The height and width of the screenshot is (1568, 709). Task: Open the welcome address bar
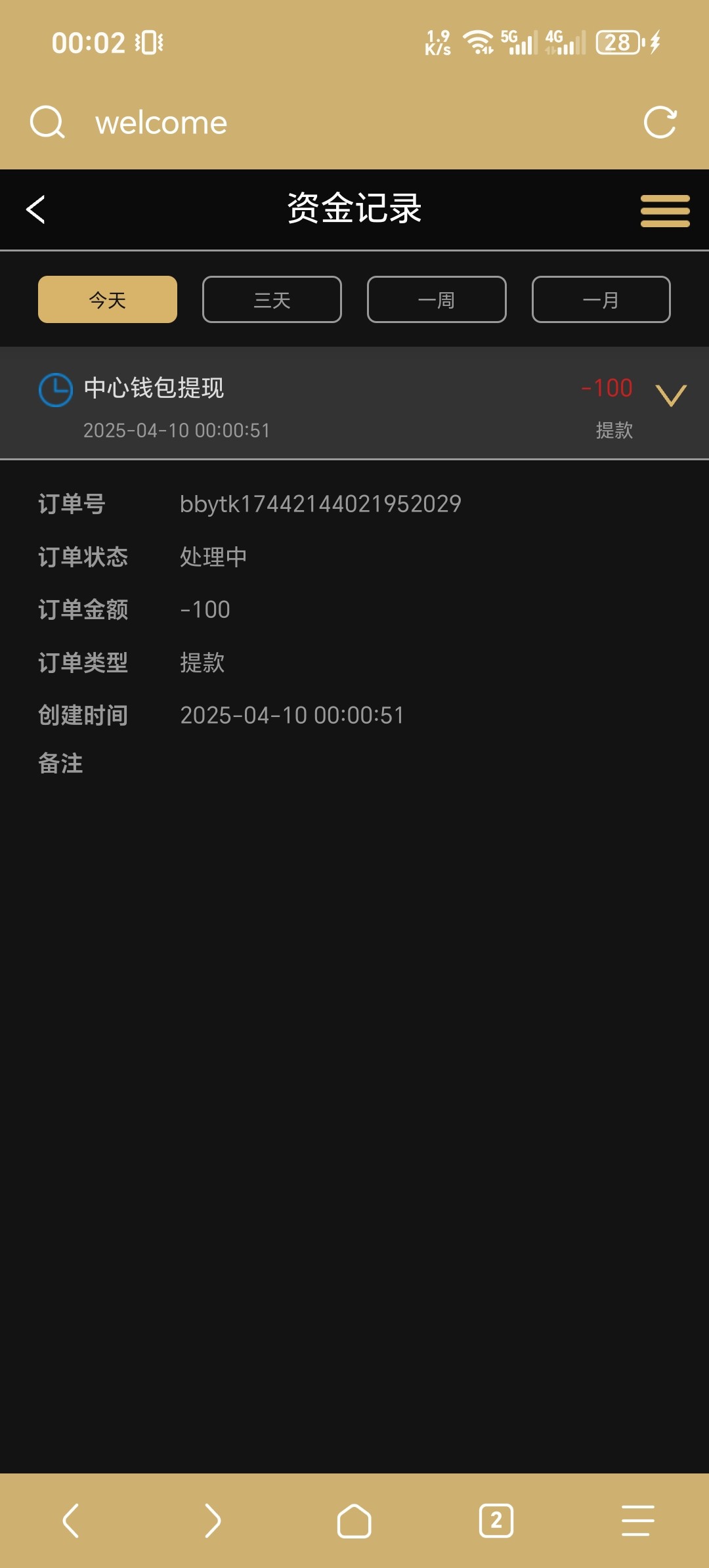tap(354, 123)
